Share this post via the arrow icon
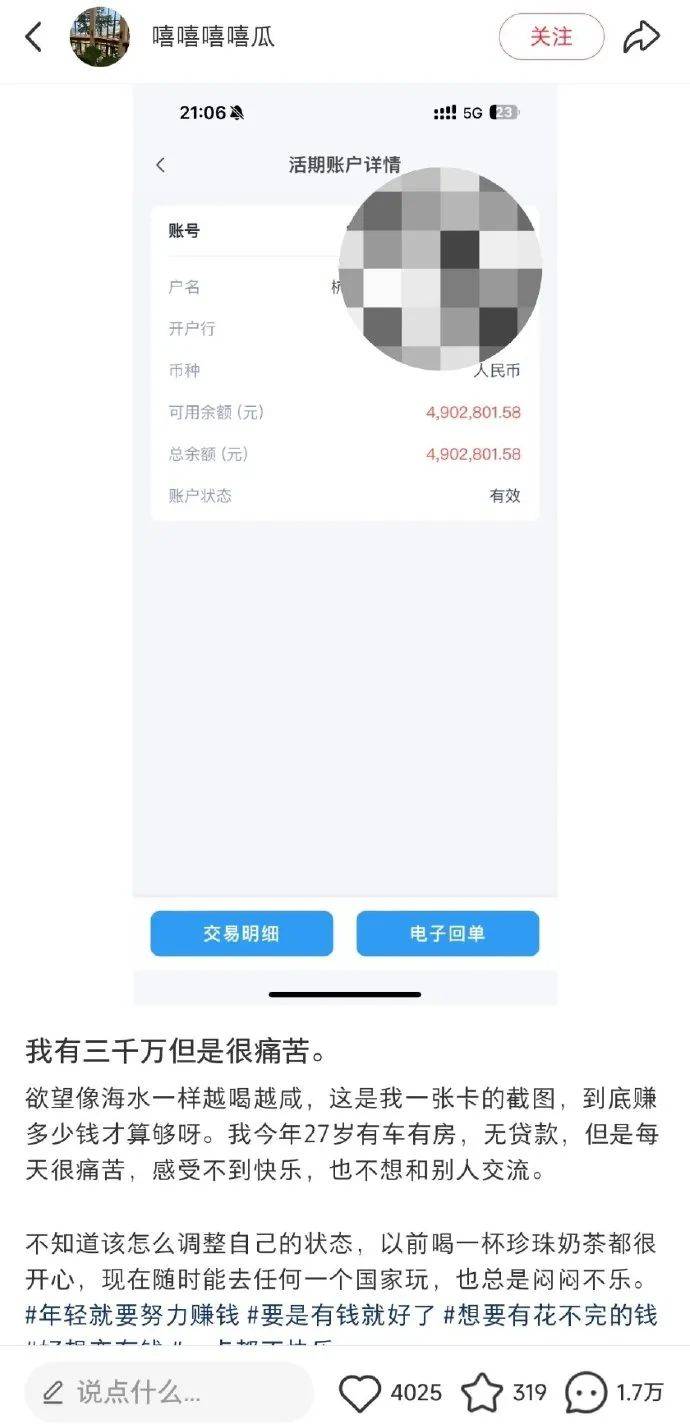Image resolution: width=690 pixels, height=1428 pixels. pos(641,37)
